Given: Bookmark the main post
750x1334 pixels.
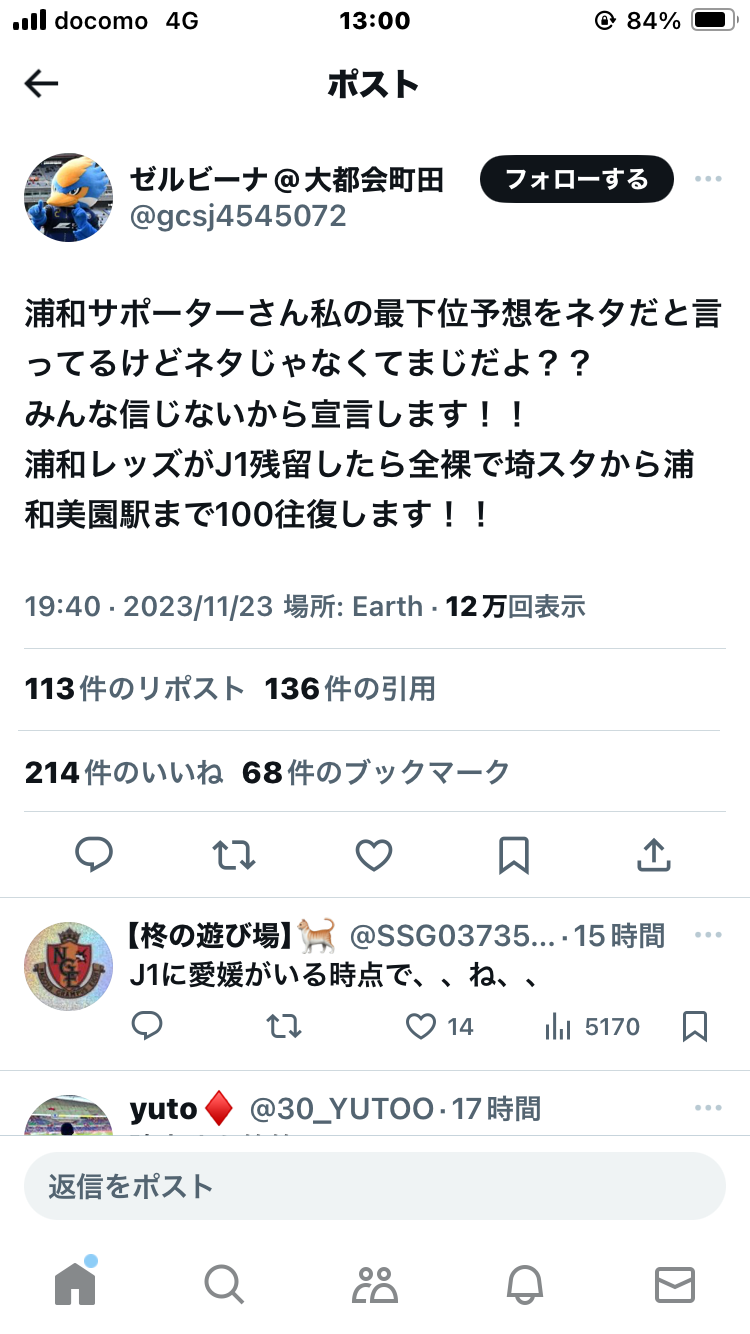Looking at the screenshot, I should 513,855.
